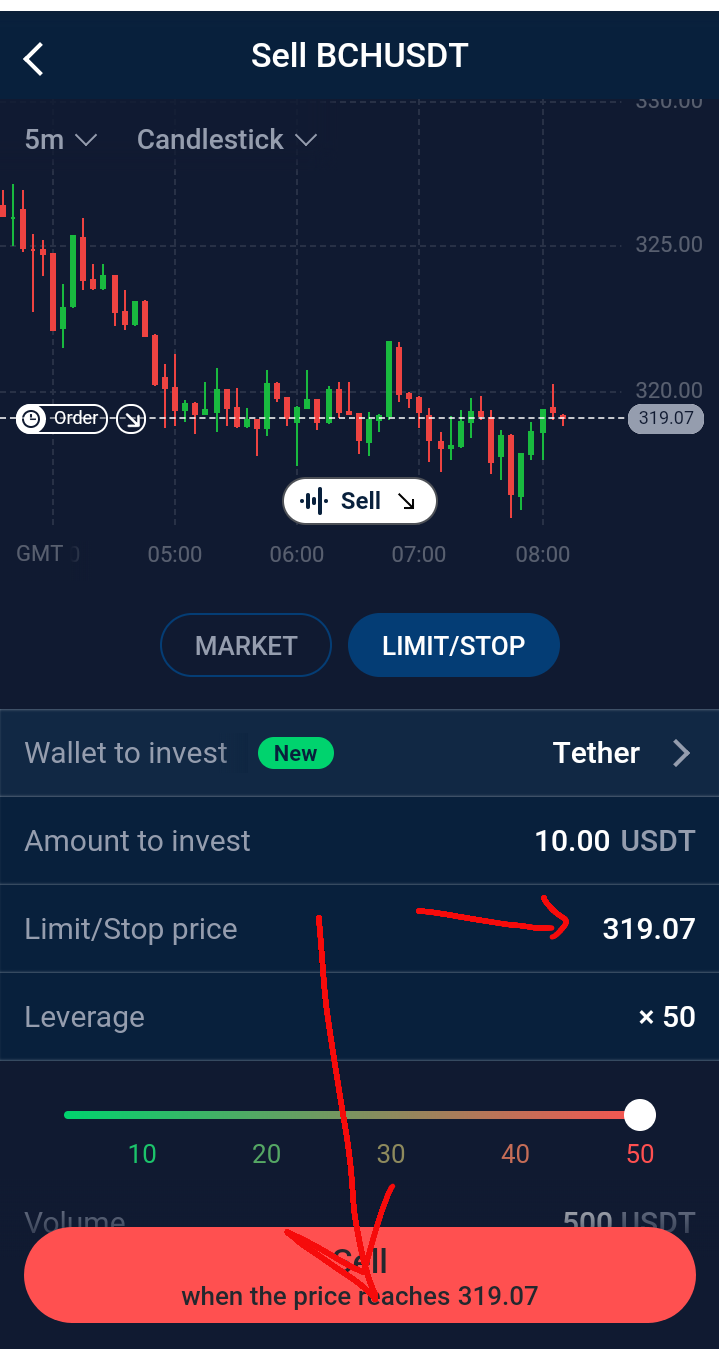Tap the Order marker on the chart
The image size is (719, 1349).
(62, 418)
